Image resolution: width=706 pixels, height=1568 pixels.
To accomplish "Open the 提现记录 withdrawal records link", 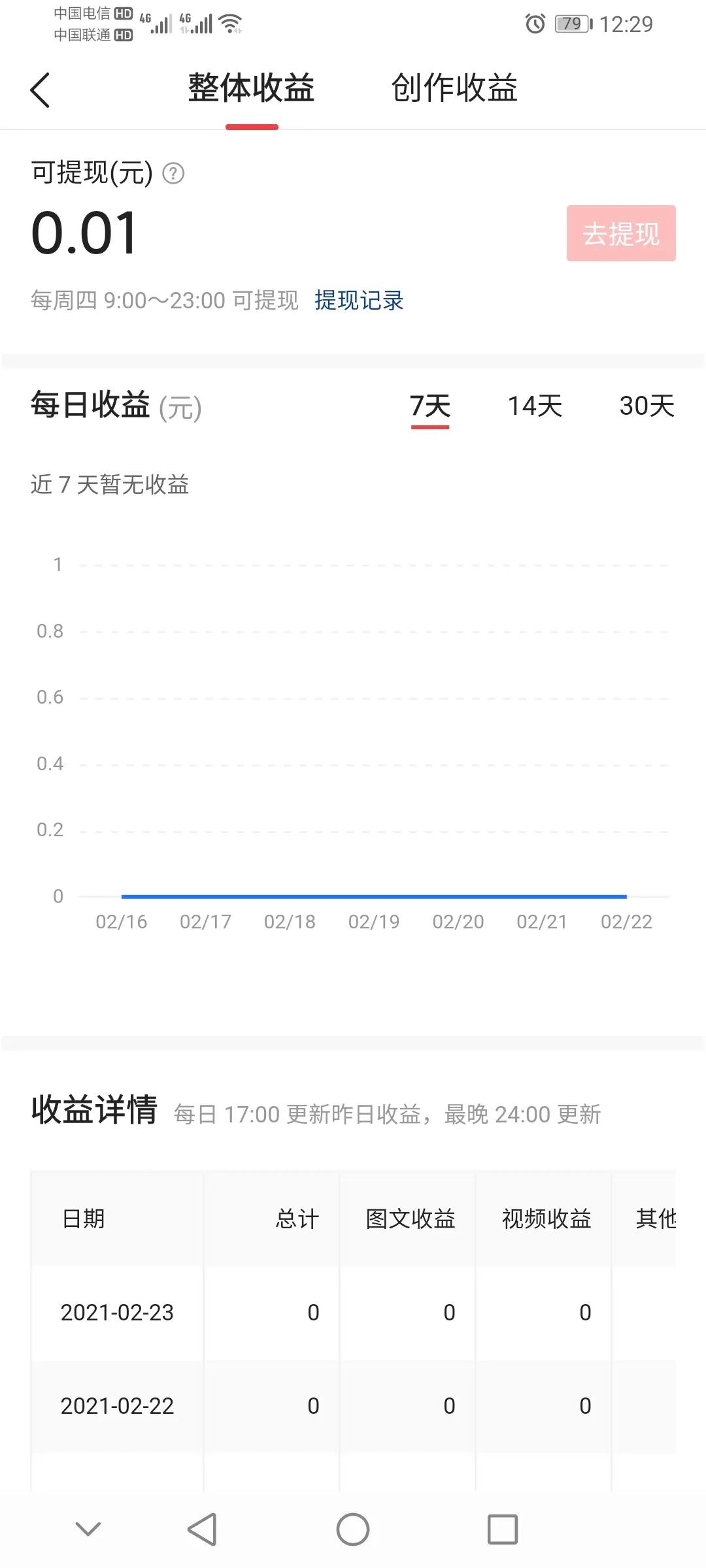I will click(359, 301).
